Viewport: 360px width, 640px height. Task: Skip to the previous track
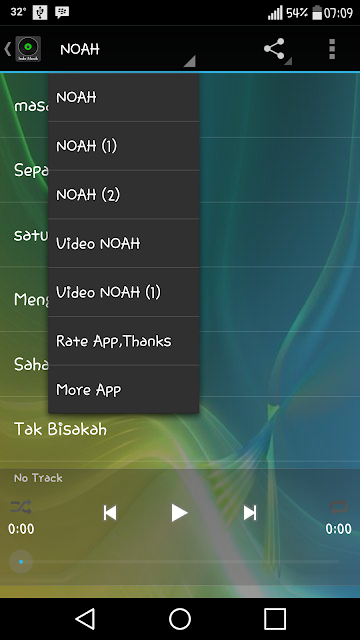click(110, 513)
